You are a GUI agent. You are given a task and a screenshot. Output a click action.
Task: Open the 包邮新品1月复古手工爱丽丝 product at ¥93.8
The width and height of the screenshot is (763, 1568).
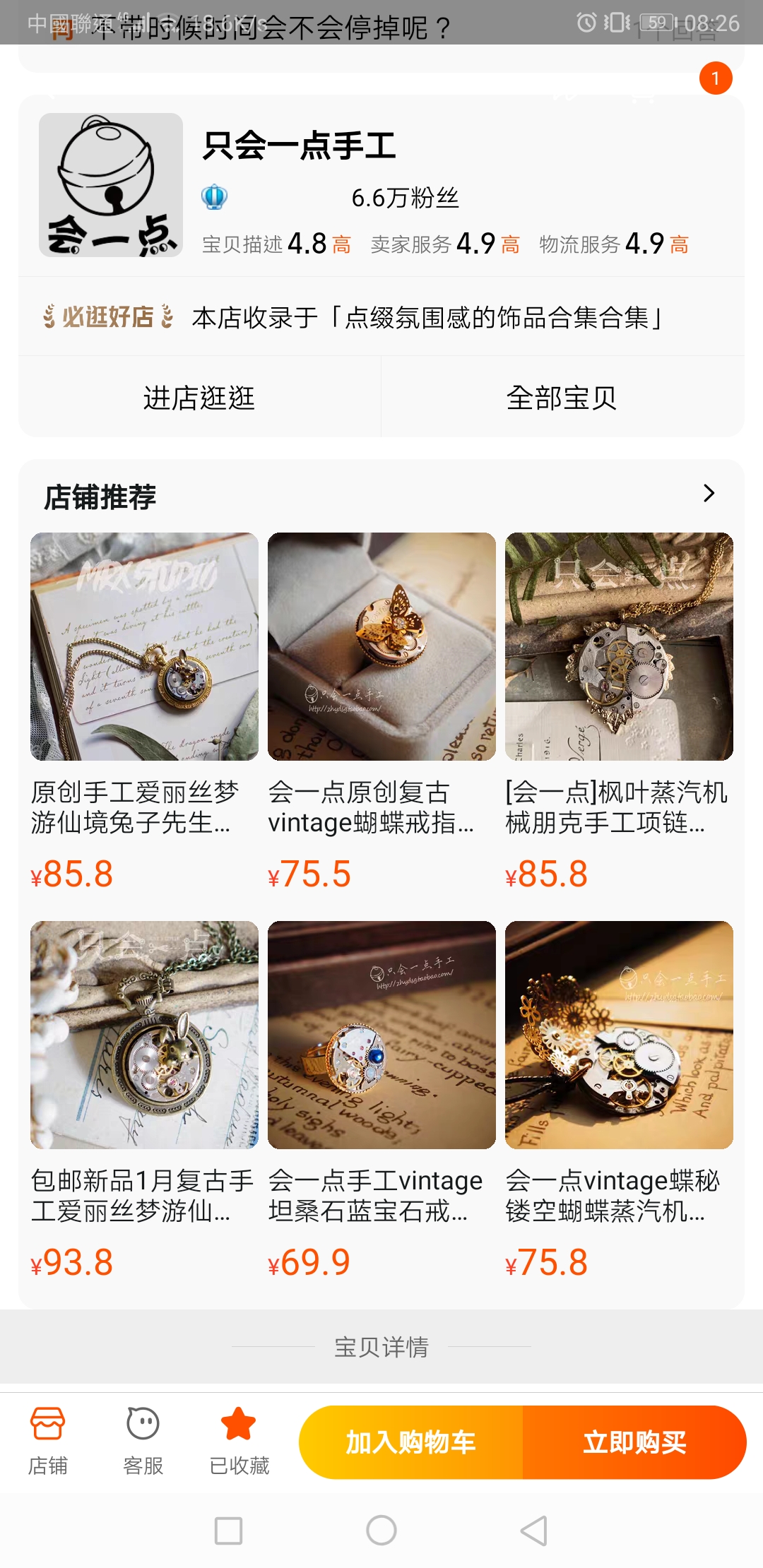coord(144,1035)
